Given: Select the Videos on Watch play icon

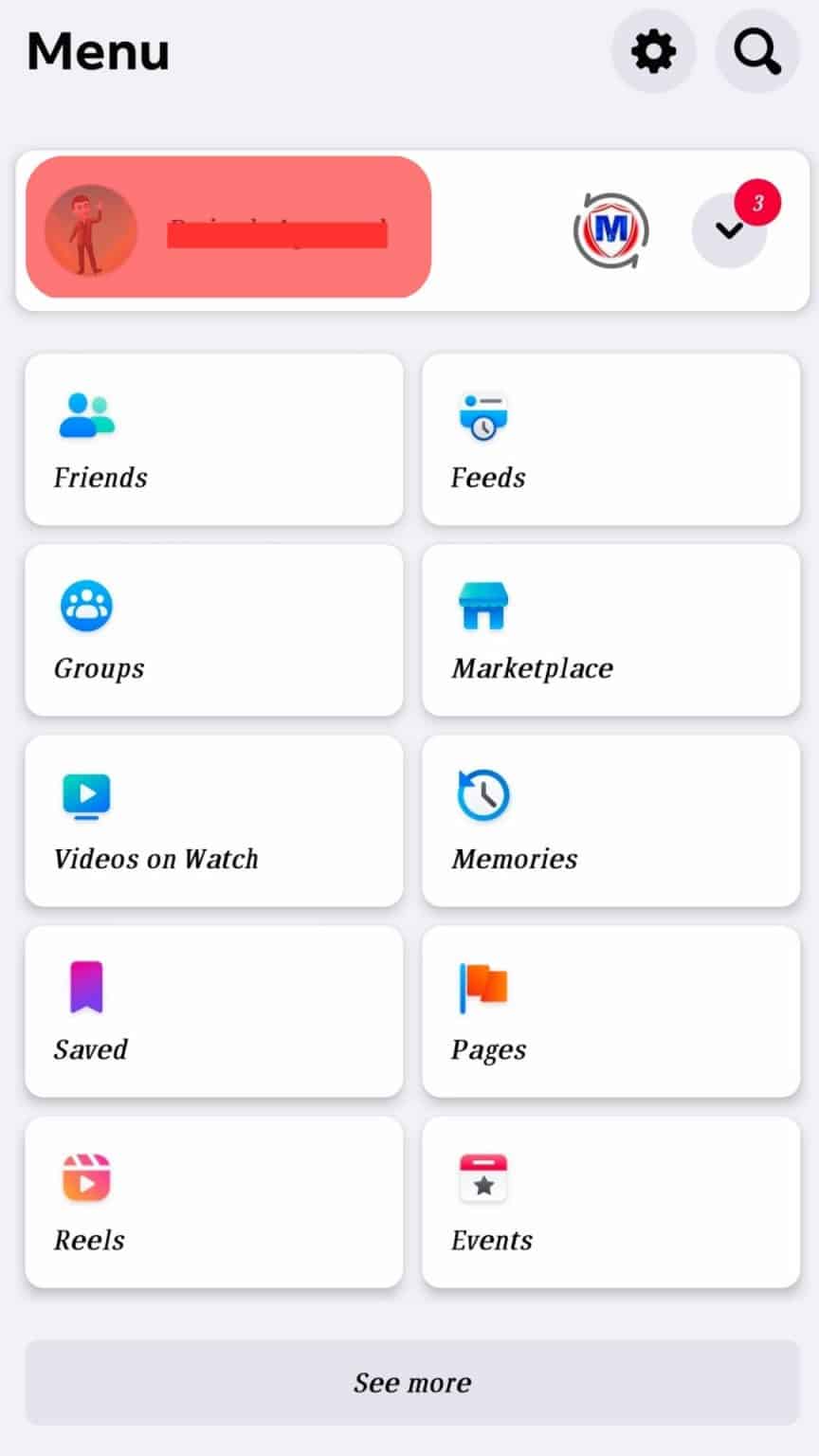Looking at the screenshot, I should [85, 796].
